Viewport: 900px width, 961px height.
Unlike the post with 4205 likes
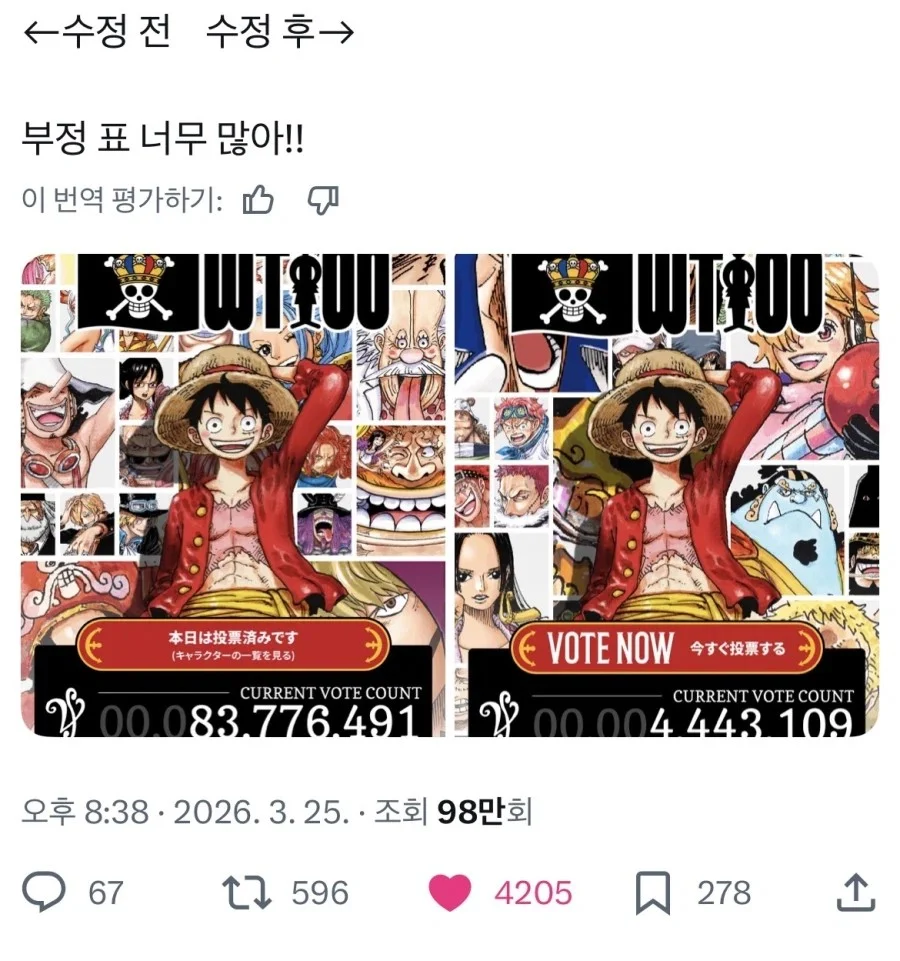tap(449, 892)
